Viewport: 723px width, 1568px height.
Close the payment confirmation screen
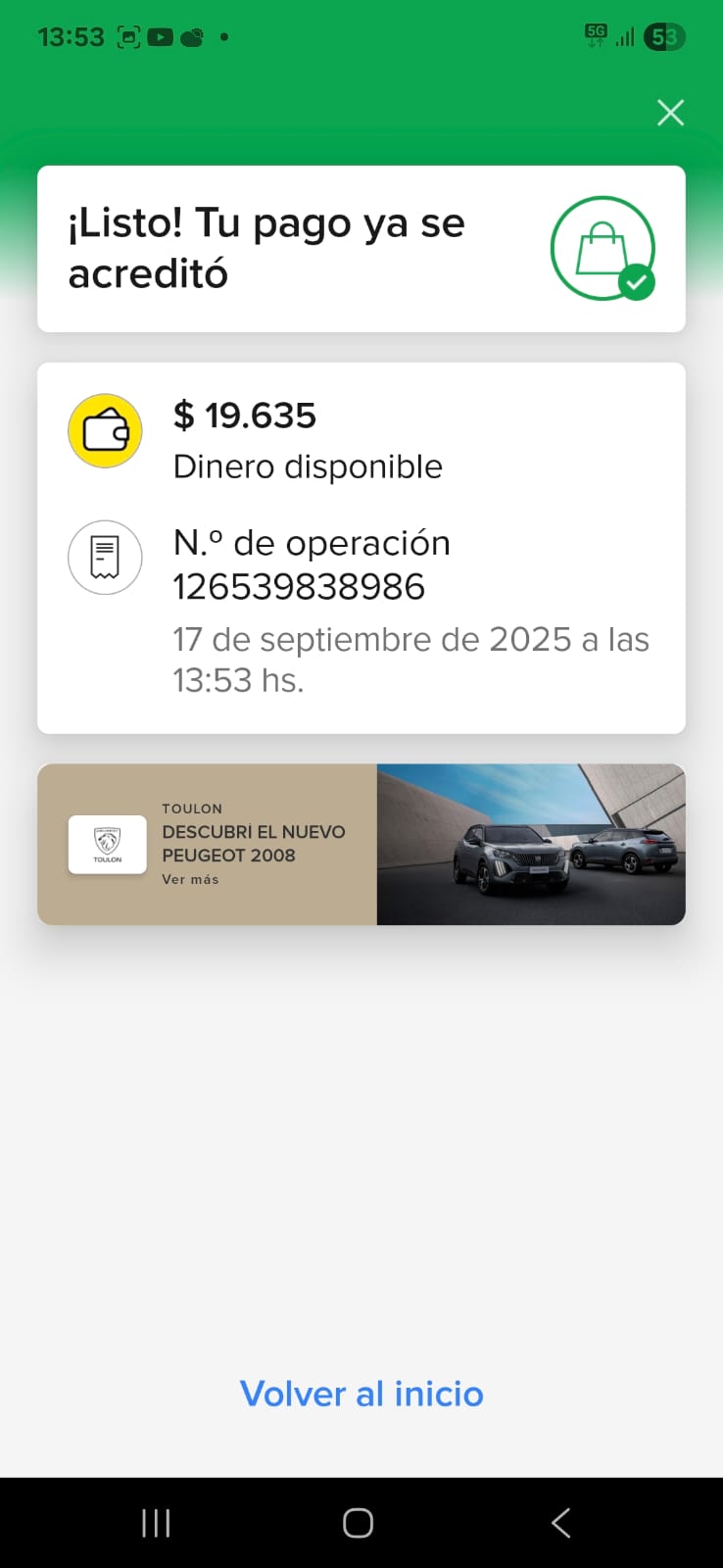[x=670, y=113]
